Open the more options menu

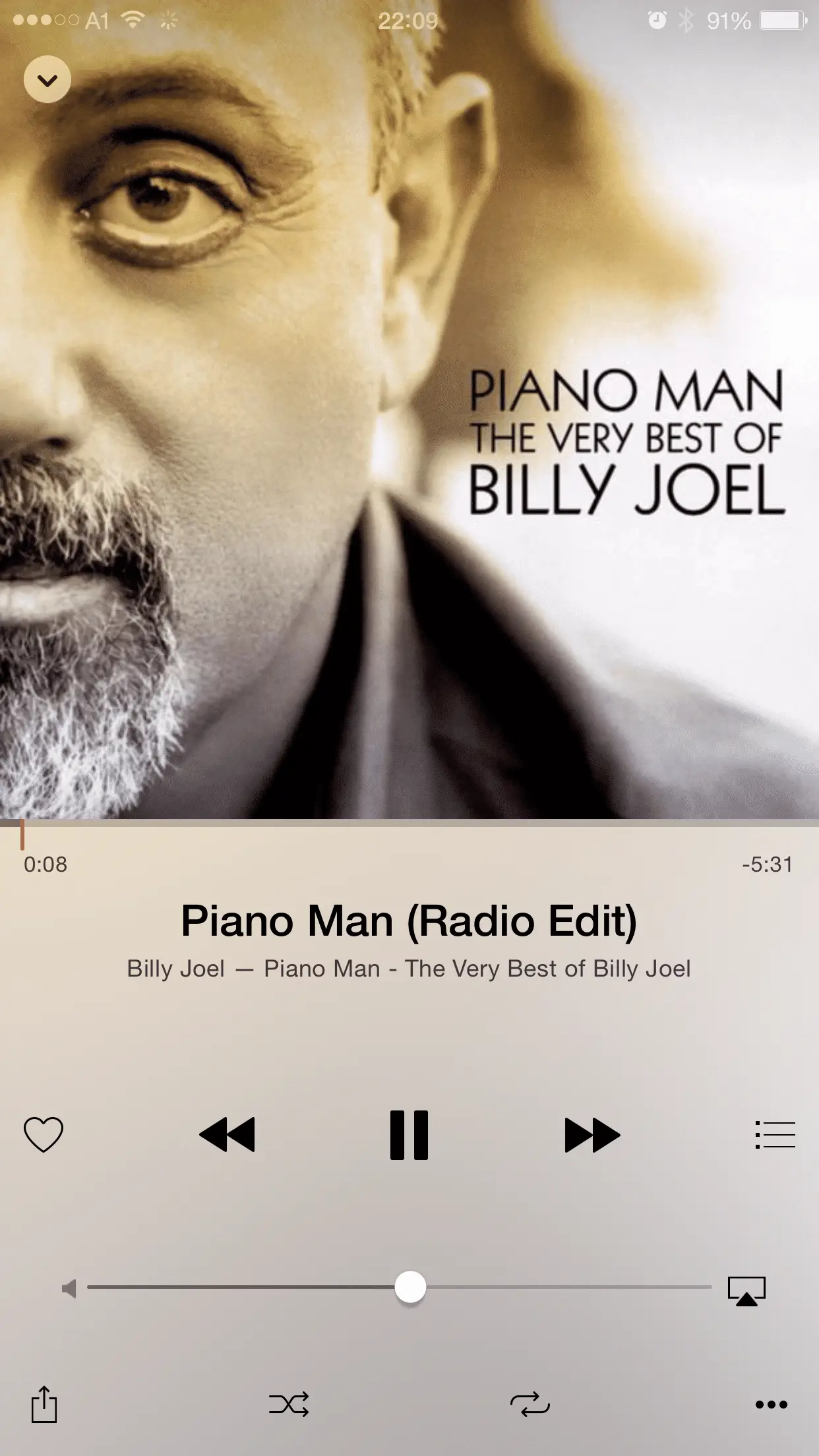771,1405
